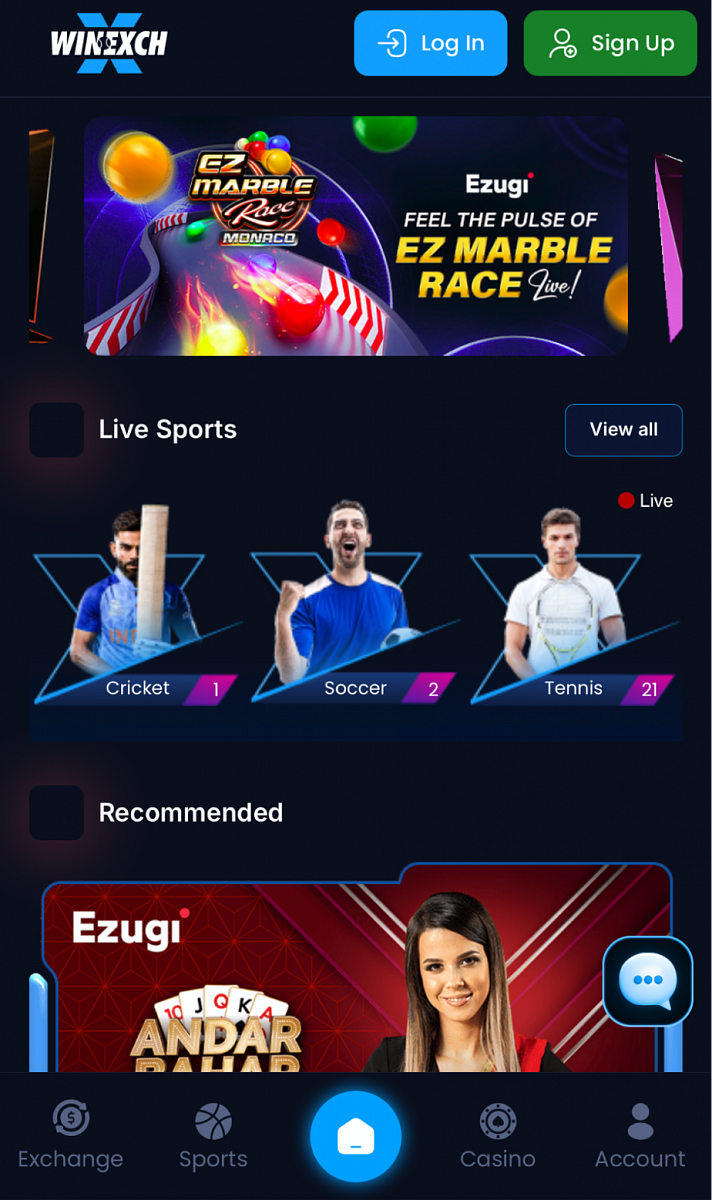
Task: Go to the home tab
Action: [x=355, y=1137]
